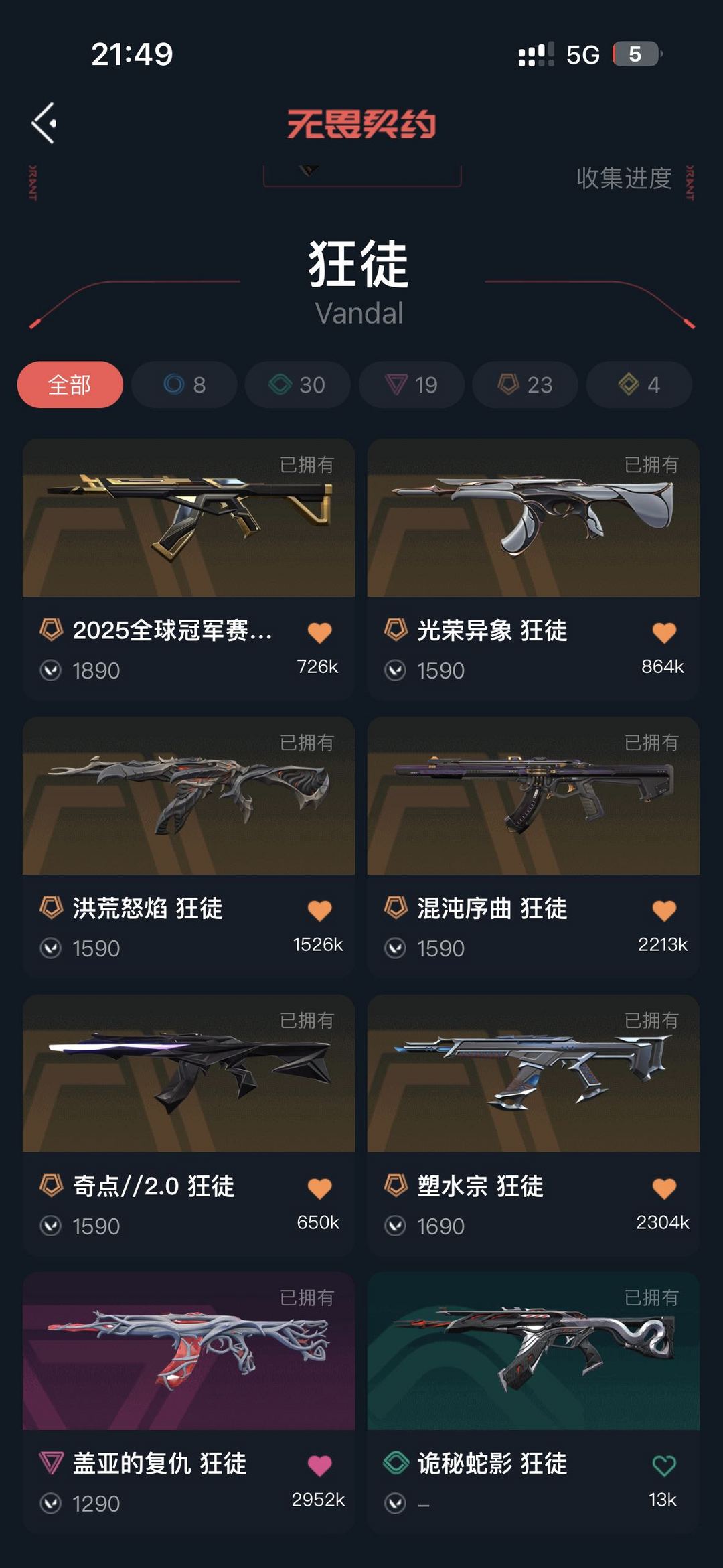Filter skins by the green tier showing 30
Screen dimensions: 723x1568
click(297, 384)
